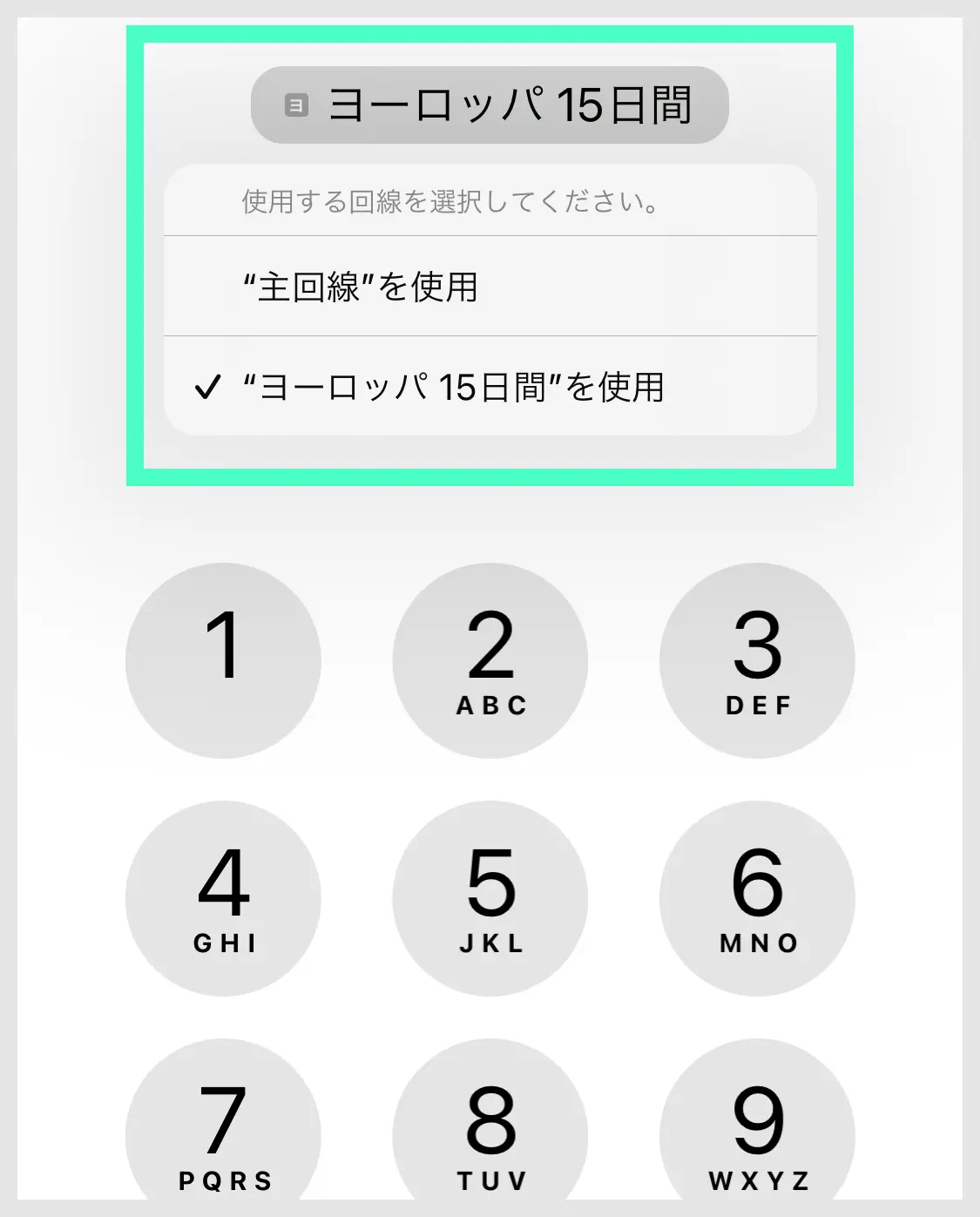Choose "ヨーロッパ 15日間"を使用 option
Screen dimensions: 980x1217
(x=490, y=387)
